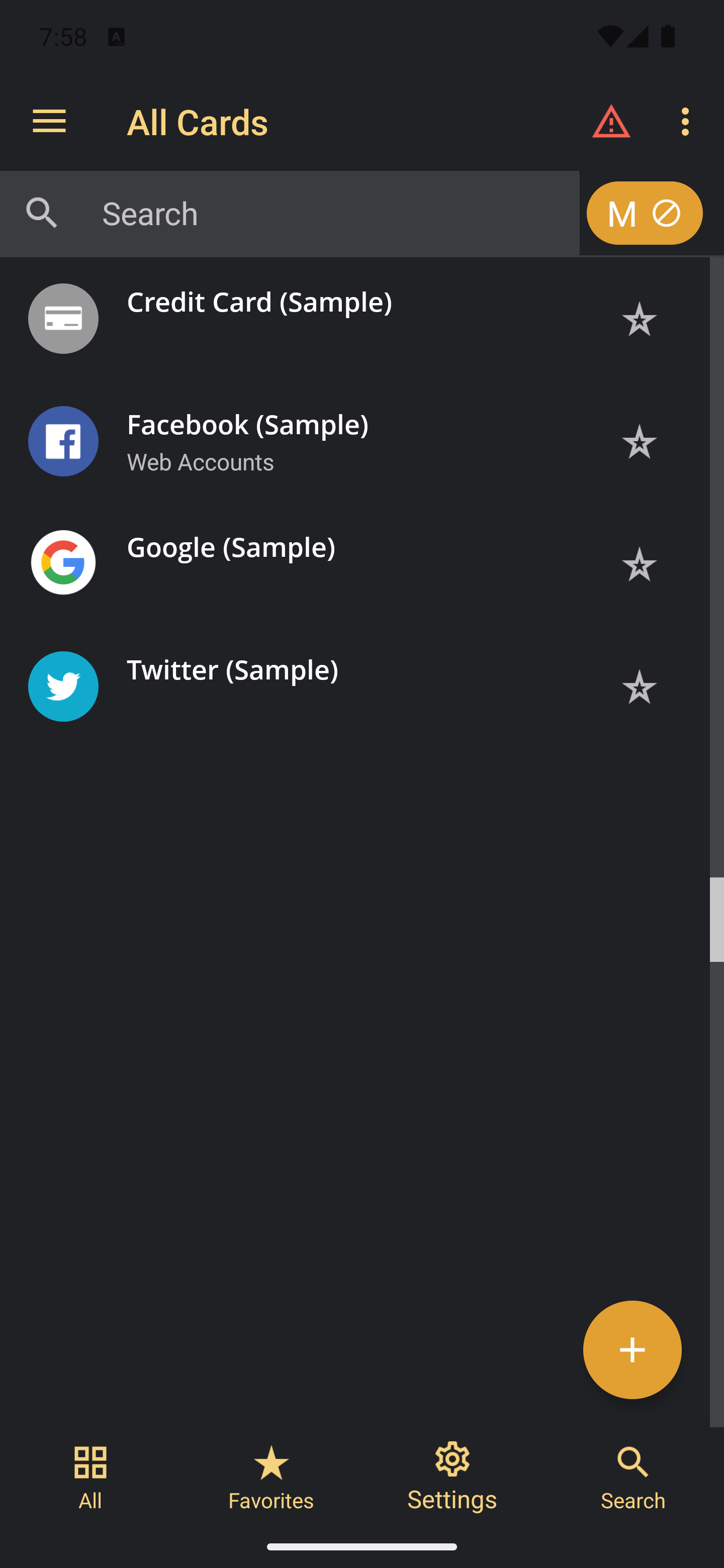Add a new card with plus button

(x=631, y=1349)
